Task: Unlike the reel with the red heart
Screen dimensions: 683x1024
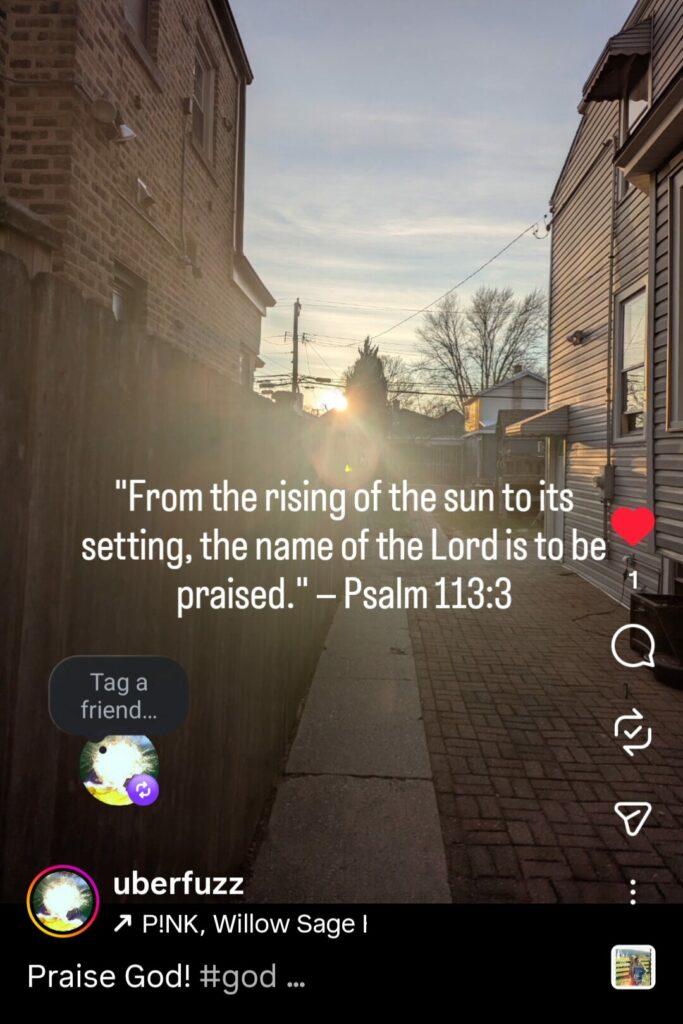Action: click(x=632, y=526)
